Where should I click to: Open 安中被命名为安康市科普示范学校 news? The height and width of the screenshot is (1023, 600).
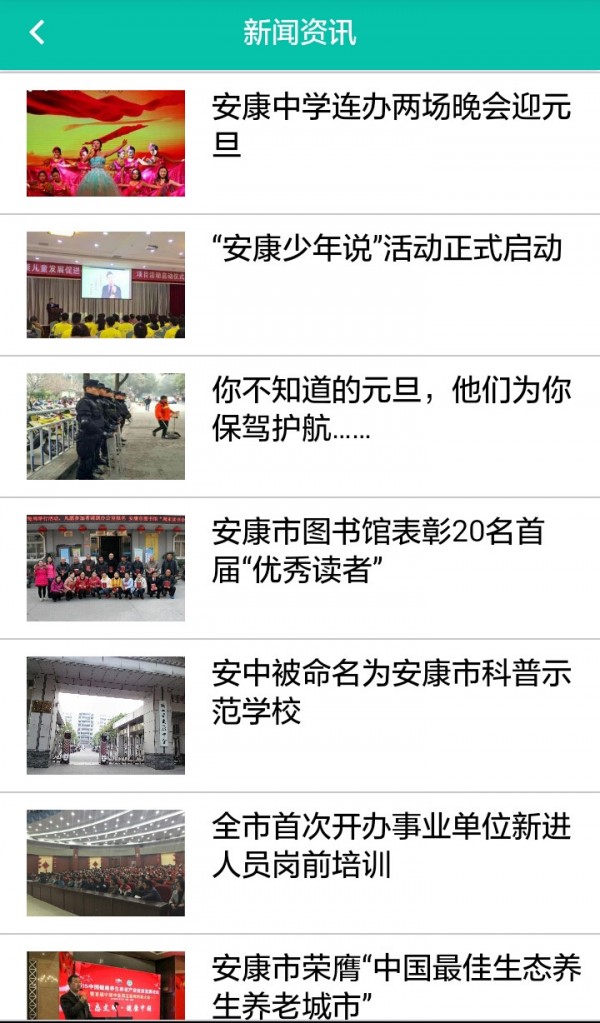click(x=390, y=692)
